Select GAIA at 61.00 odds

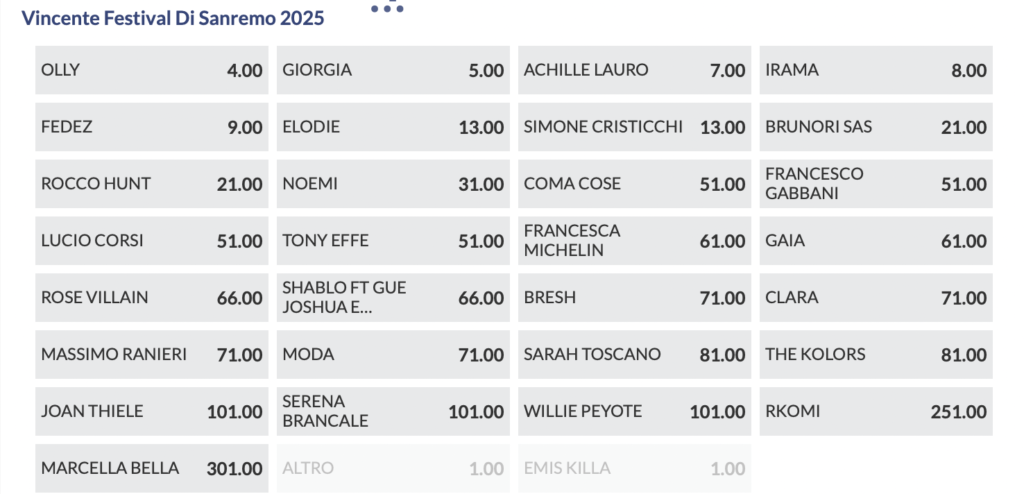pyautogui.click(x=876, y=241)
